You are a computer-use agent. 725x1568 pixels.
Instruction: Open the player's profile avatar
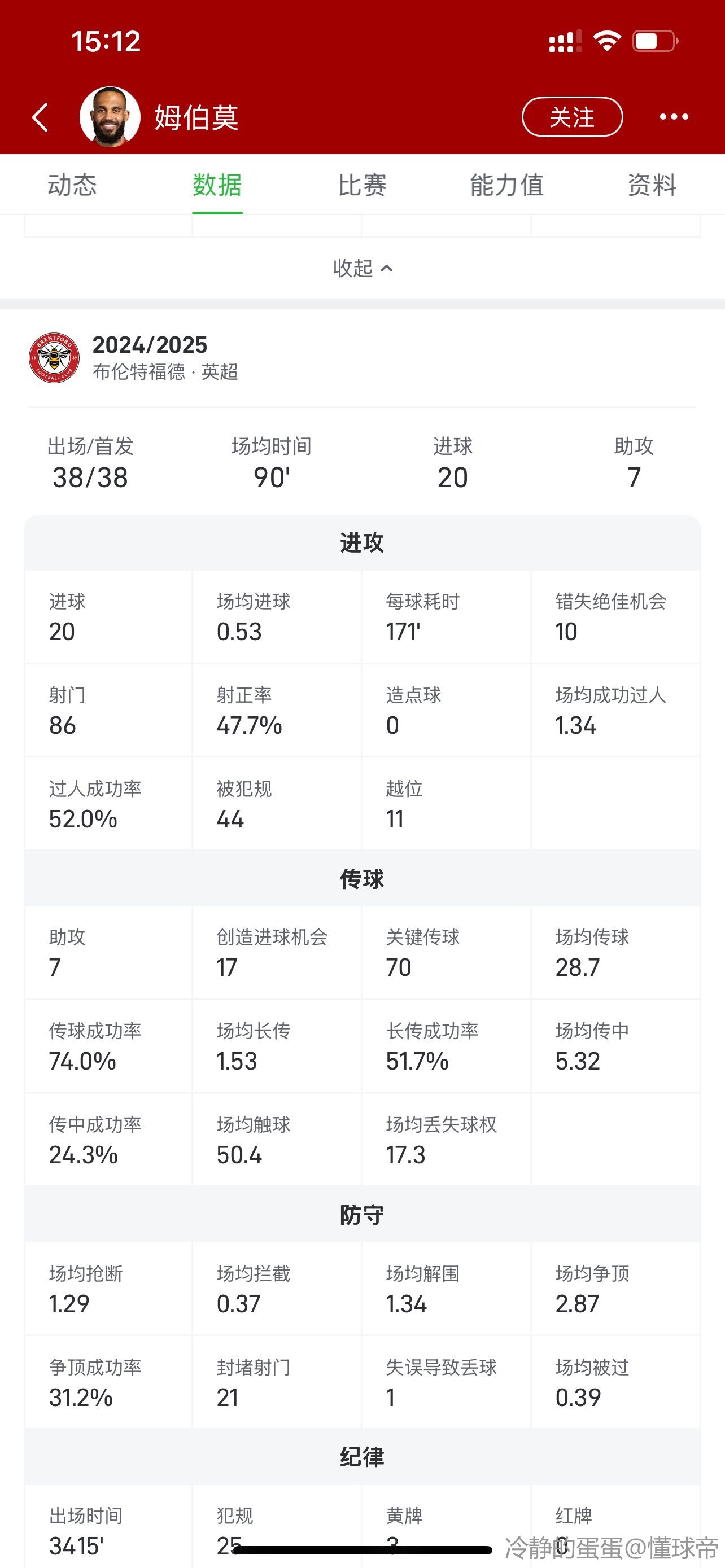click(x=110, y=117)
